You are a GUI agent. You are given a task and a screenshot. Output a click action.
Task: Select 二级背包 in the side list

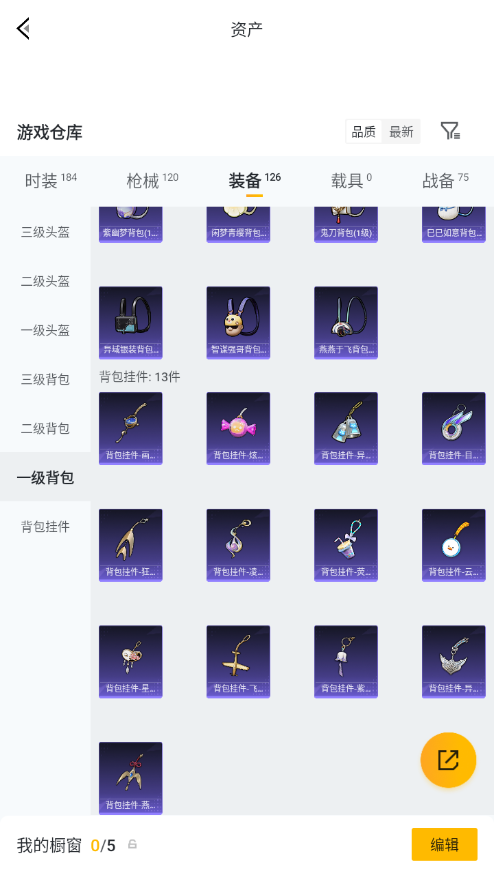pyautogui.click(x=45, y=428)
